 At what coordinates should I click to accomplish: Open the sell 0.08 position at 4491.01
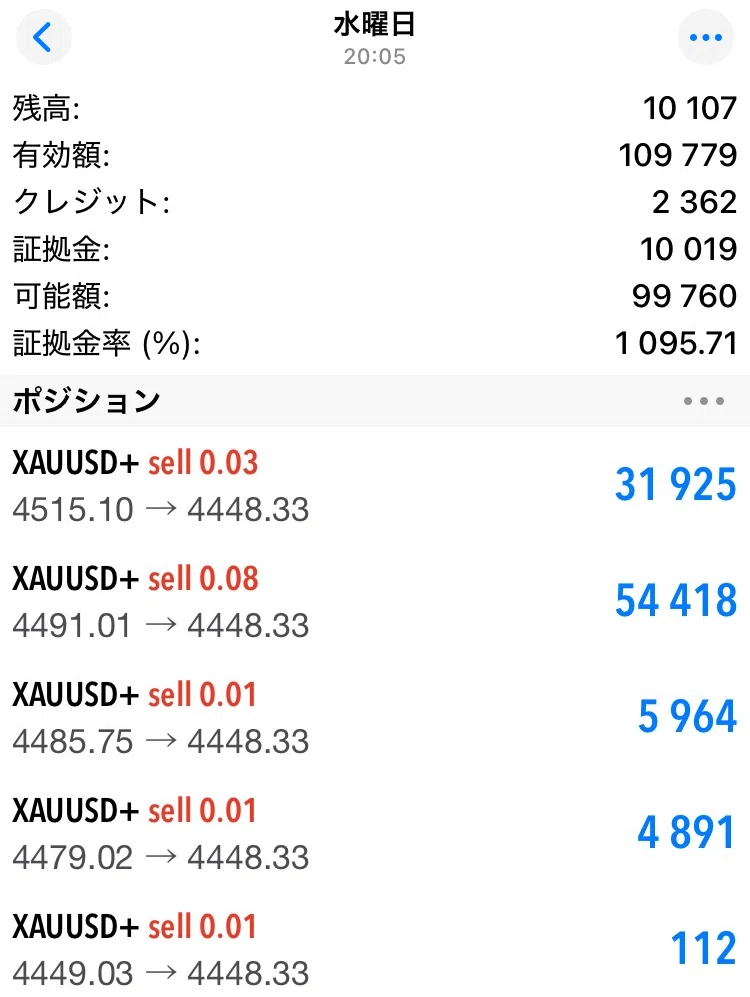click(x=375, y=601)
